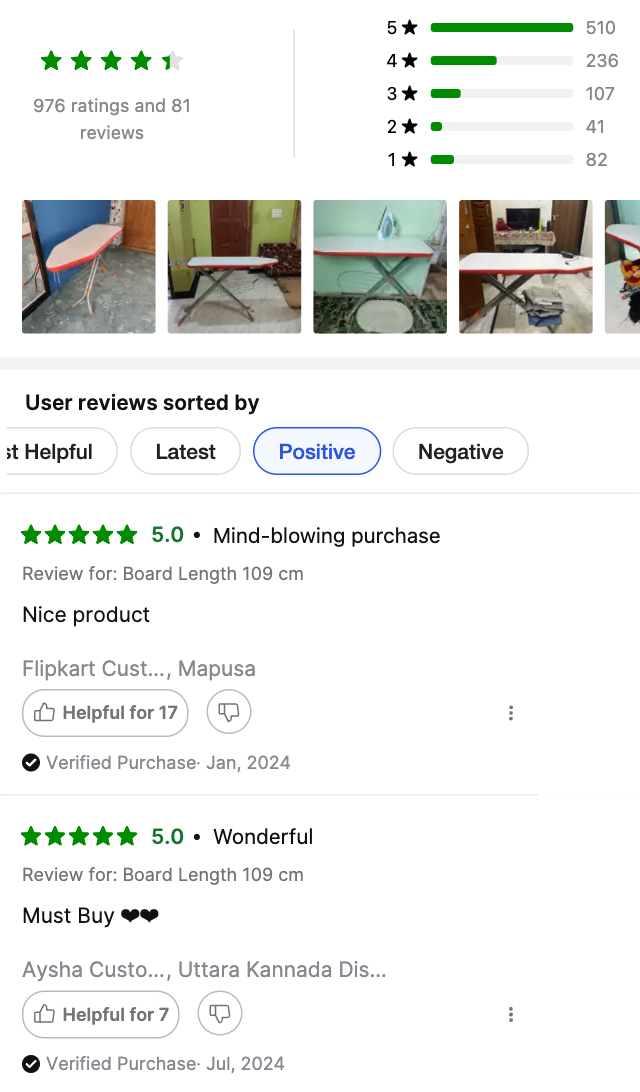The height and width of the screenshot is (1092, 640).
Task: View the third photo with the iron on the board
Action: (x=380, y=266)
